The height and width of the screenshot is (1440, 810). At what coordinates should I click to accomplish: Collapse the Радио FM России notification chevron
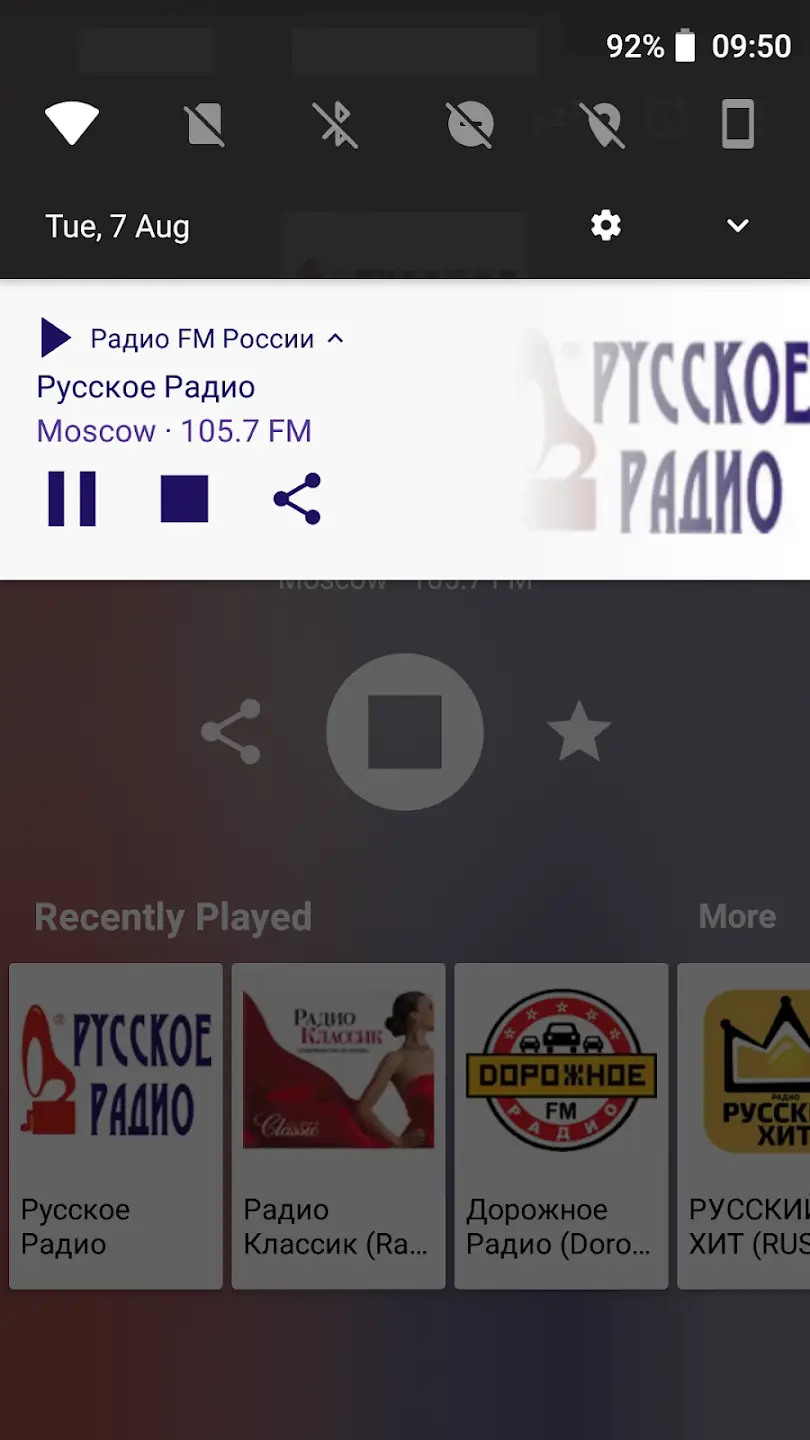point(336,338)
